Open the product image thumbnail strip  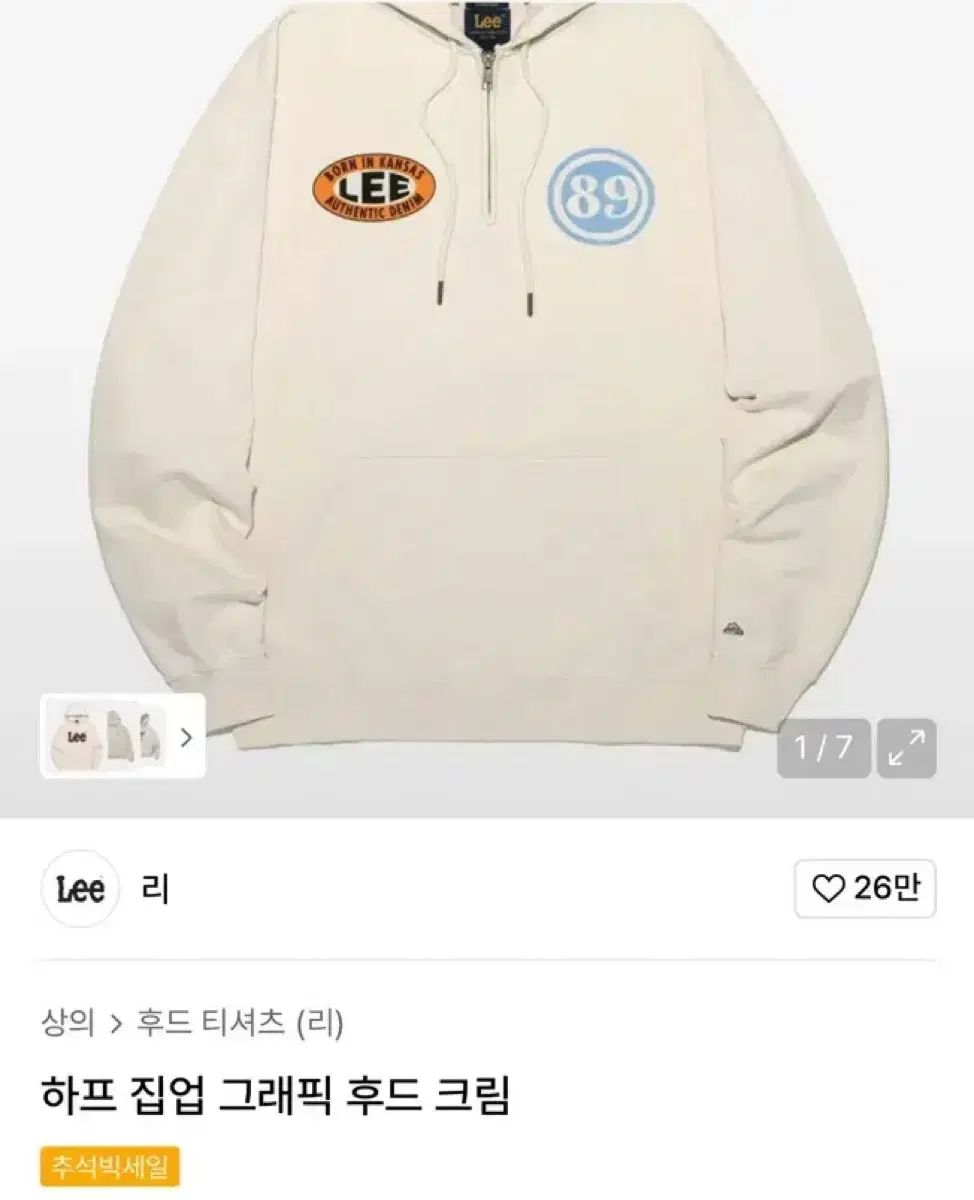[x=122, y=737]
